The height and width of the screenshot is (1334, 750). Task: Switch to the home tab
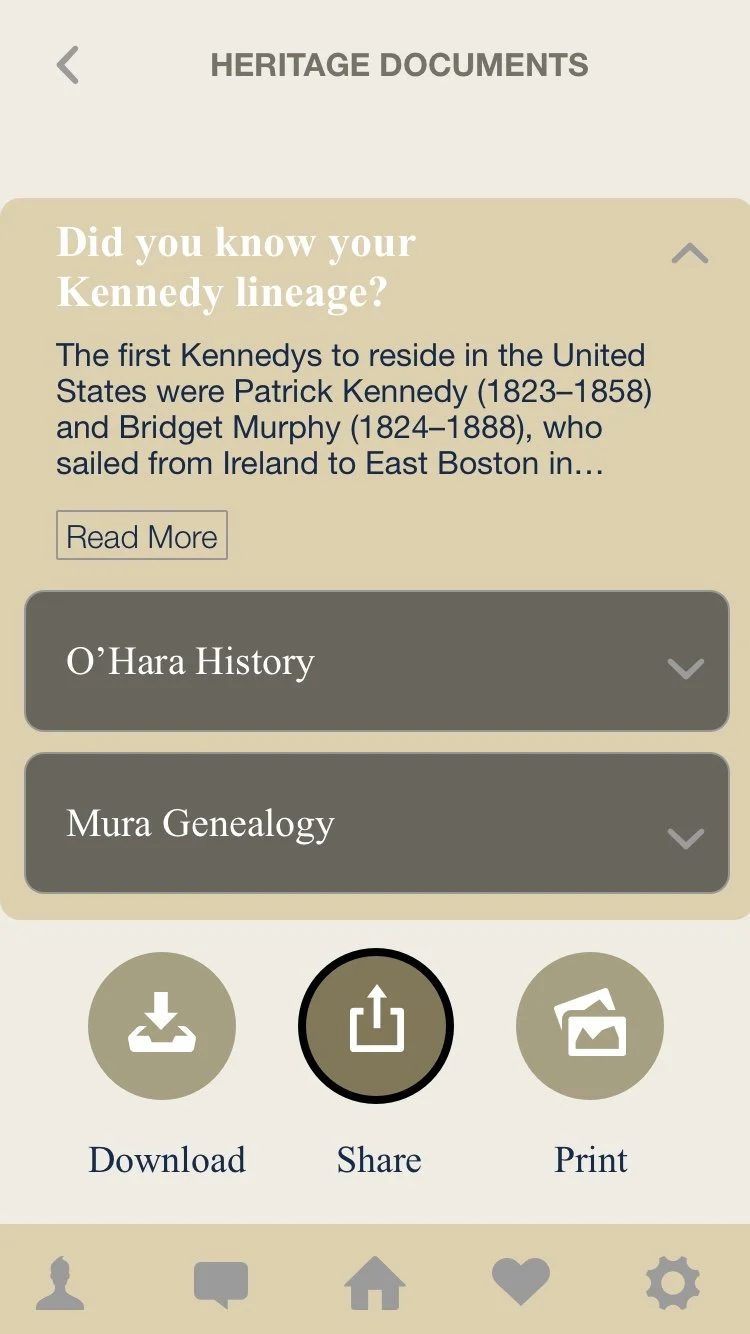375,1283
